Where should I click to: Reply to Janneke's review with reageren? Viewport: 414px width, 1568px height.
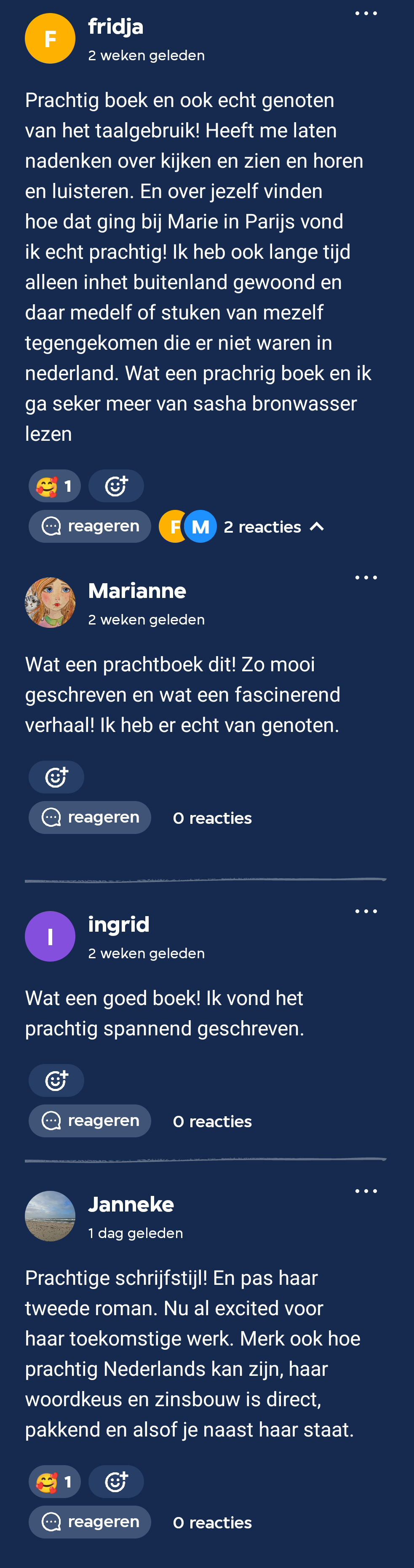[90, 1522]
